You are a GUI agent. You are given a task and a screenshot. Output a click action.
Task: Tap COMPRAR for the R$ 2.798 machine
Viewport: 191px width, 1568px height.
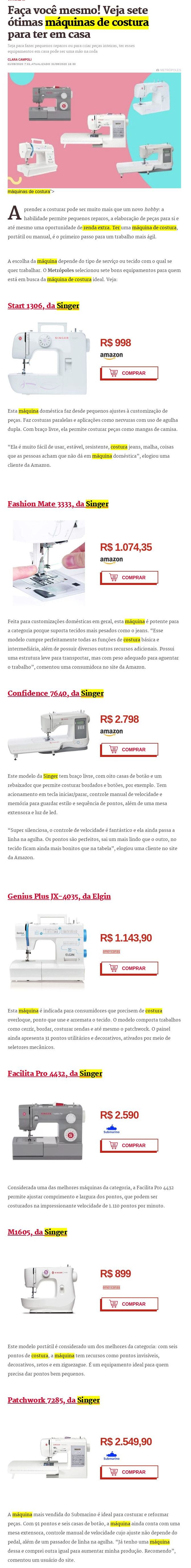coord(129,749)
